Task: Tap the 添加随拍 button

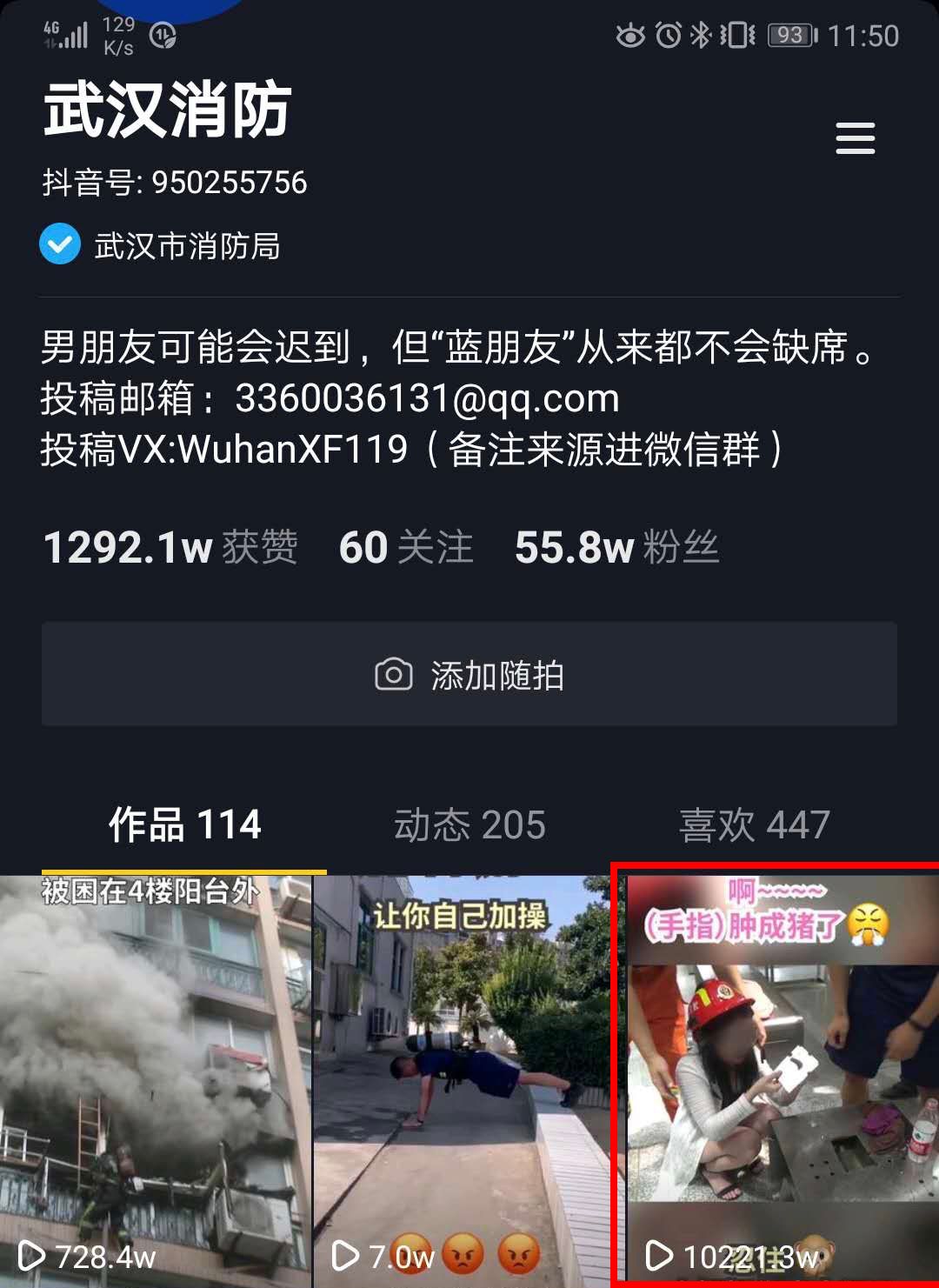Action: [x=469, y=674]
